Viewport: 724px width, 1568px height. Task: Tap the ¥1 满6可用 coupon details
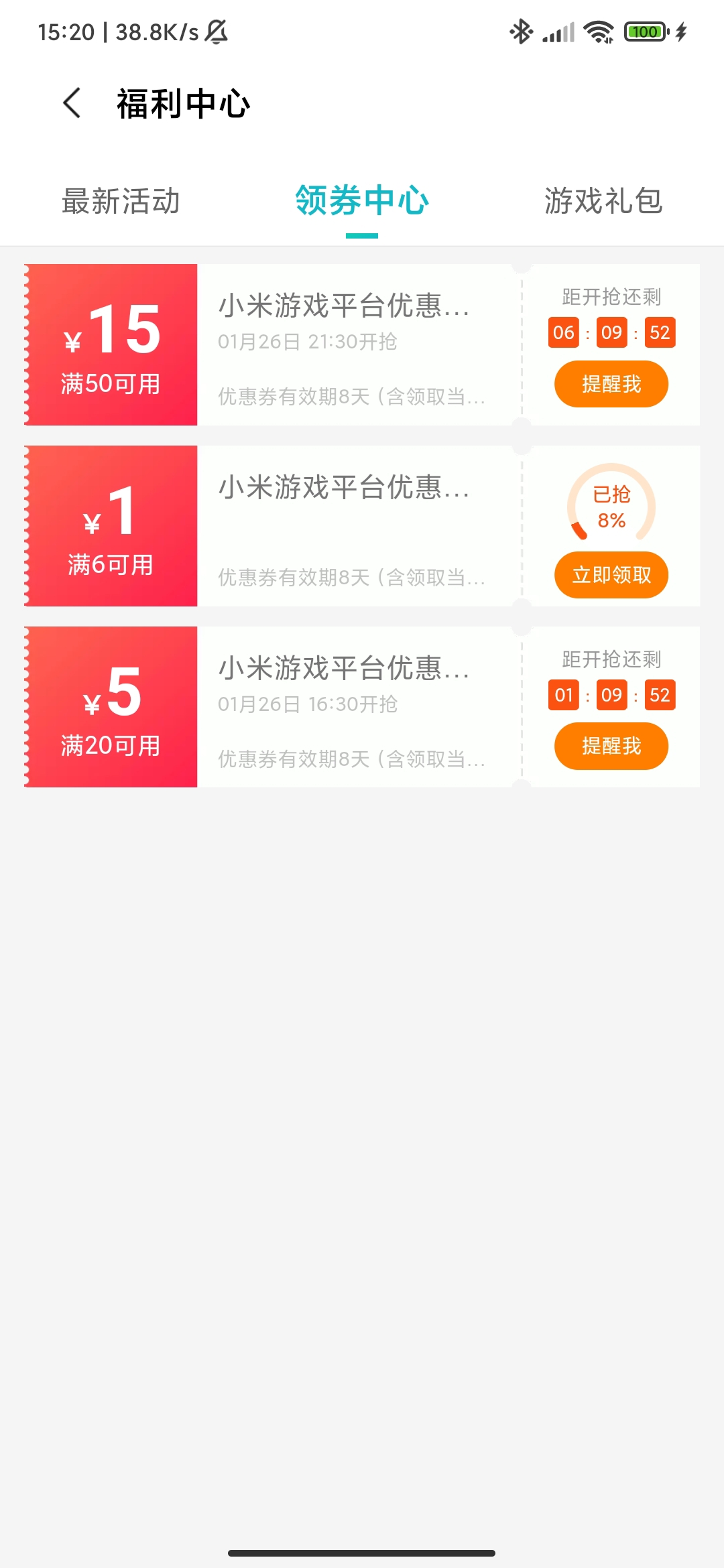pos(111,526)
